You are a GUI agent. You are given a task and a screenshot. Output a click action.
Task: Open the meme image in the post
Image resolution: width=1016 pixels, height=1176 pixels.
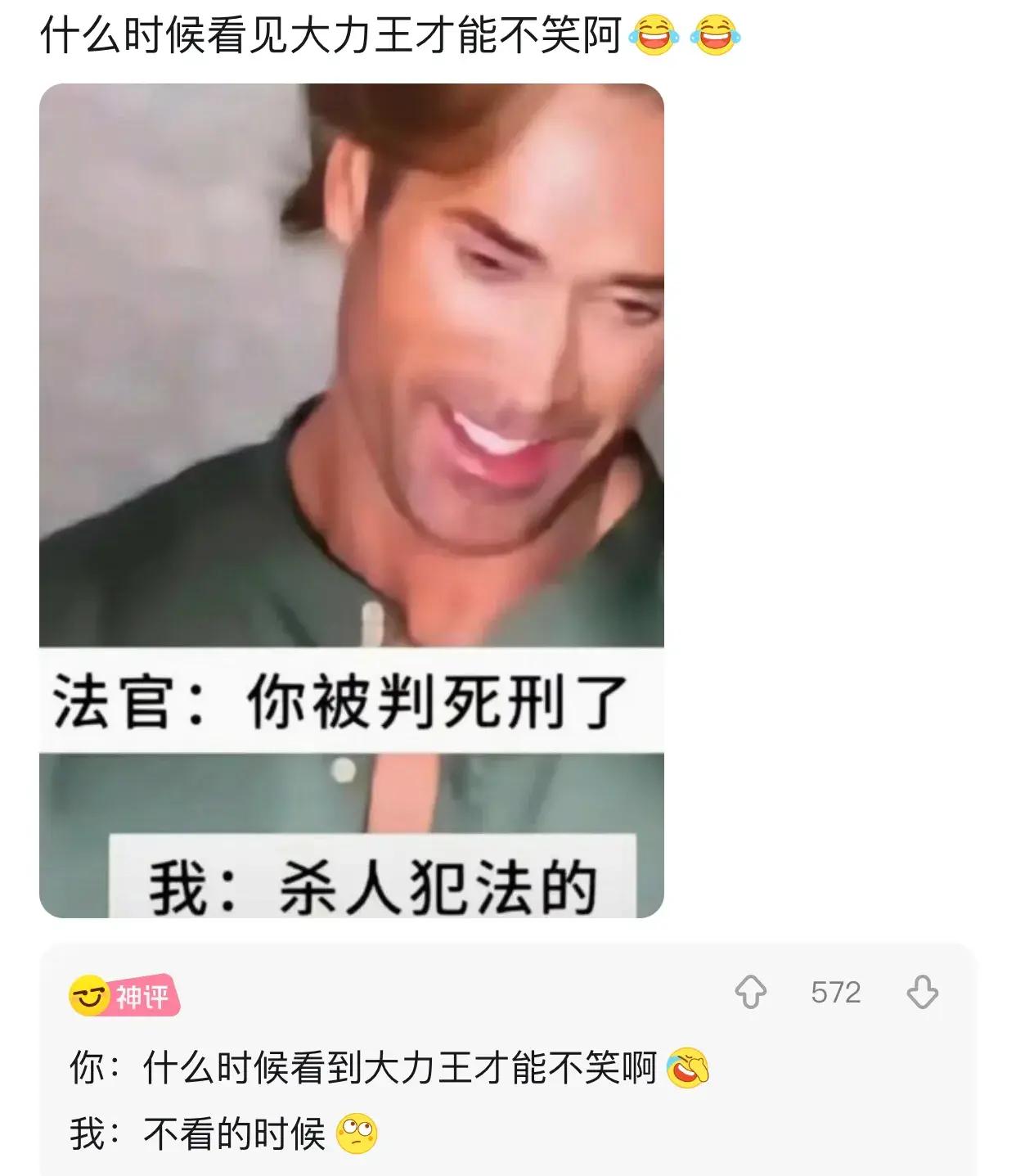(x=352, y=499)
